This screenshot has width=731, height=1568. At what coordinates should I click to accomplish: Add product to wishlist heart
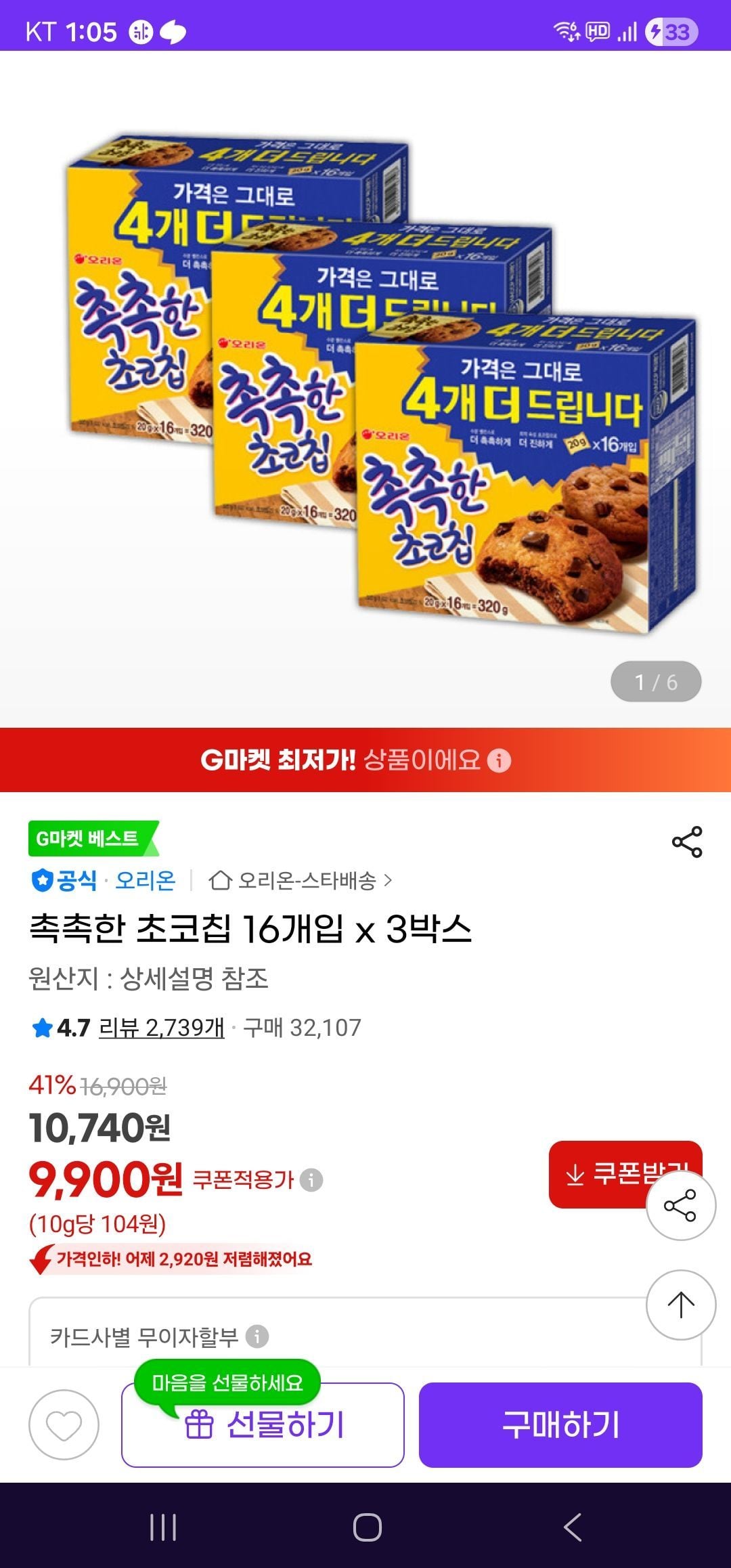pos(64,1424)
